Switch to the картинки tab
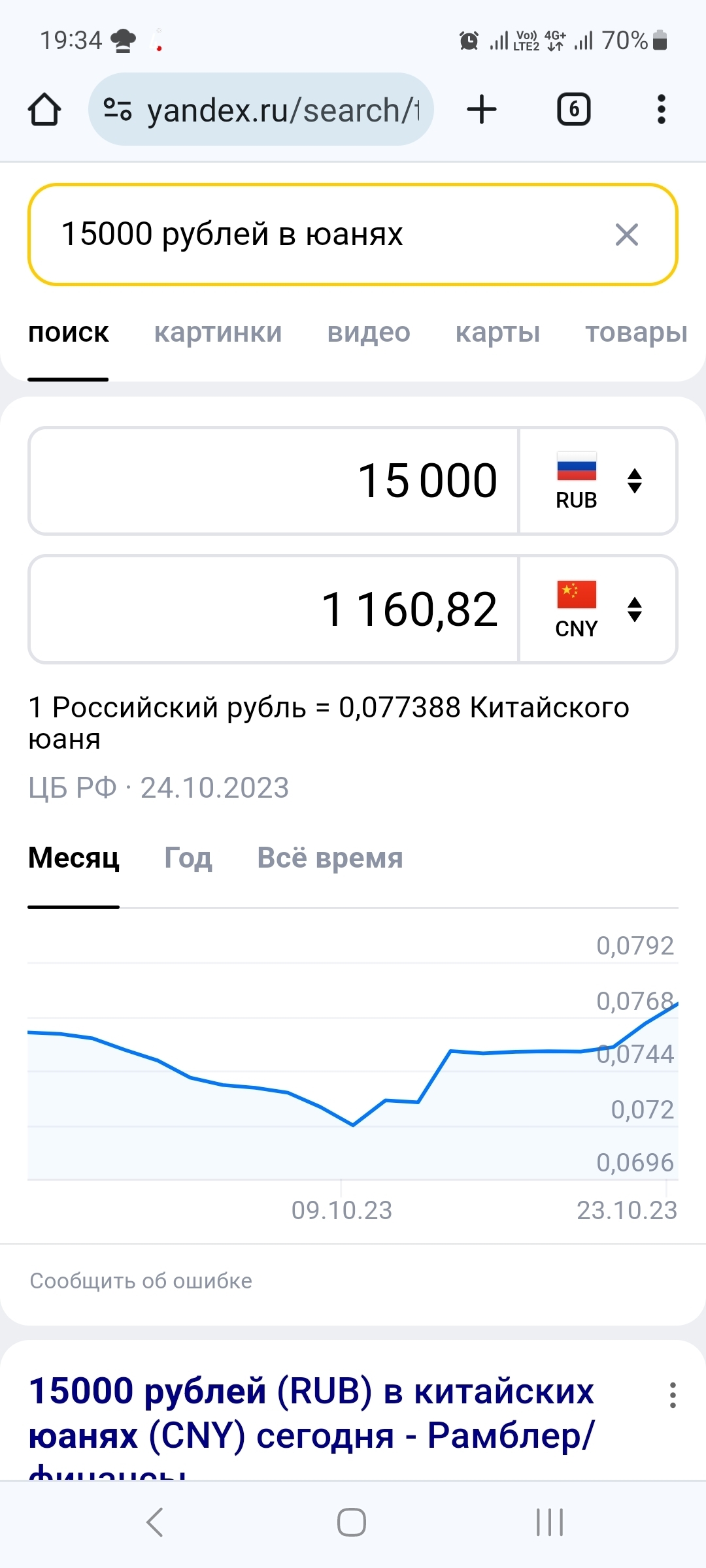This screenshot has height=1568, width=706. pyautogui.click(x=218, y=333)
